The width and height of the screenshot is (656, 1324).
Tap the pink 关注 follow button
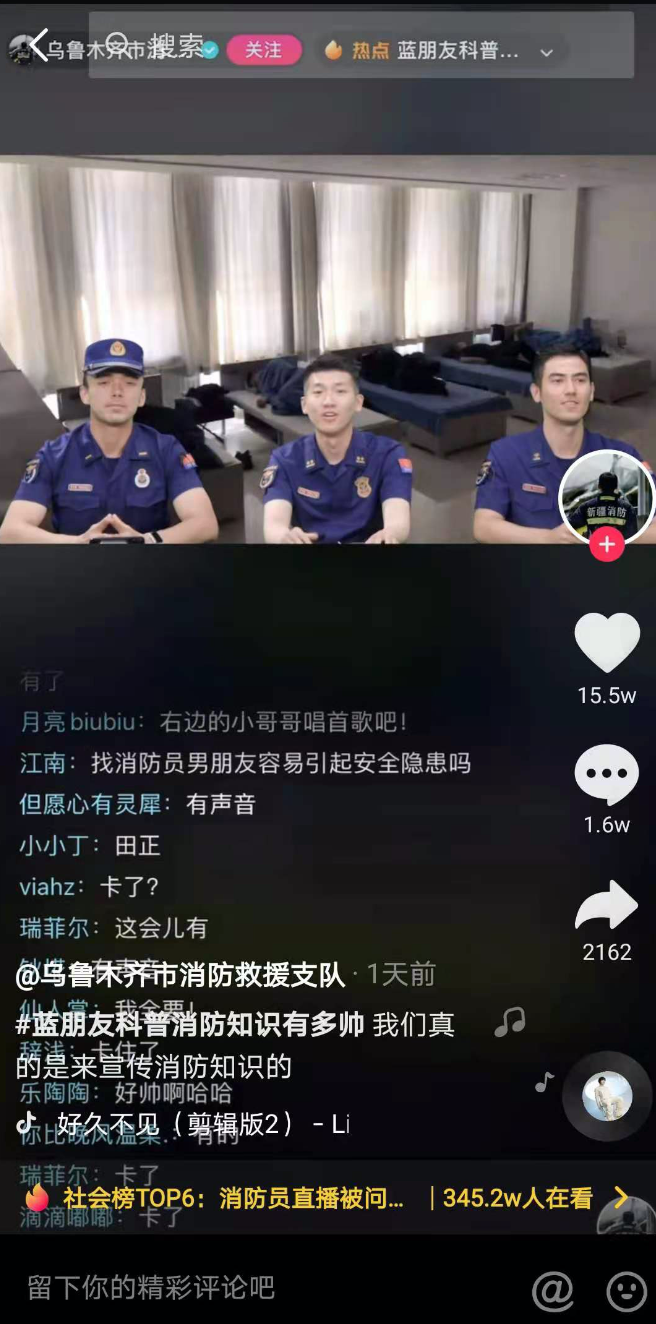click(264, 49)
